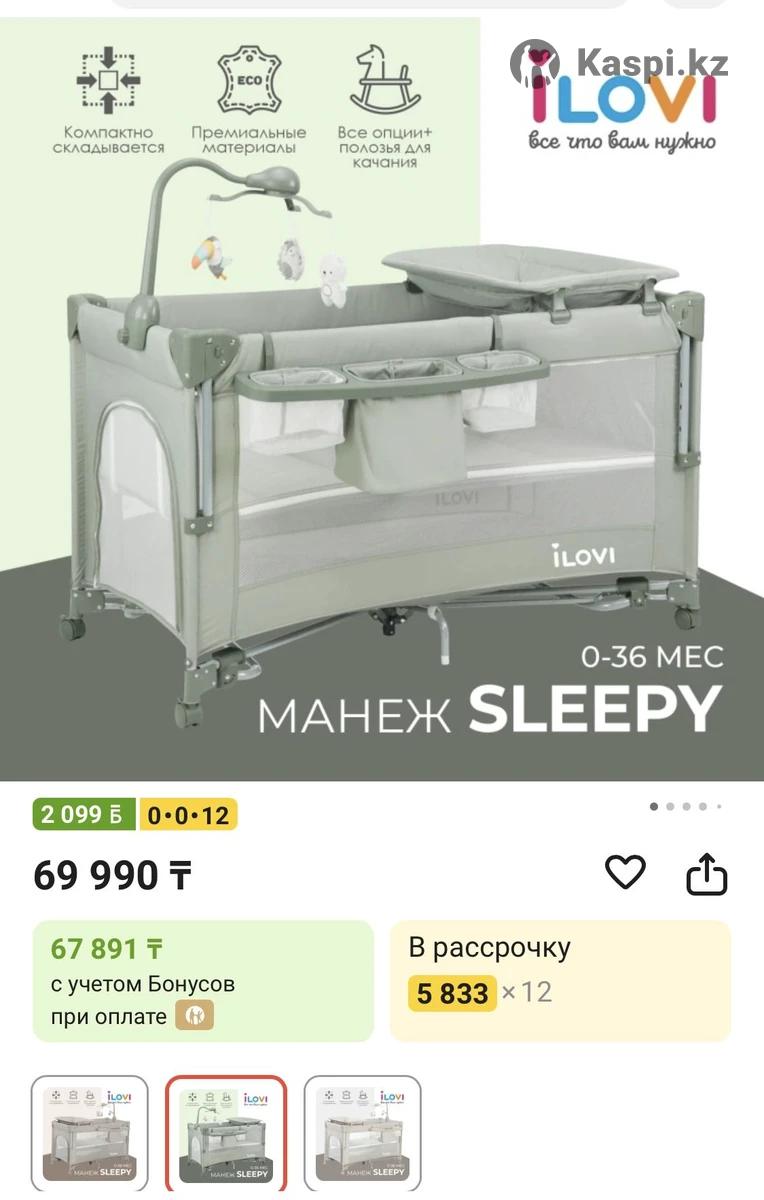Share this product listing
The image size is (764, 1200).
706,874
